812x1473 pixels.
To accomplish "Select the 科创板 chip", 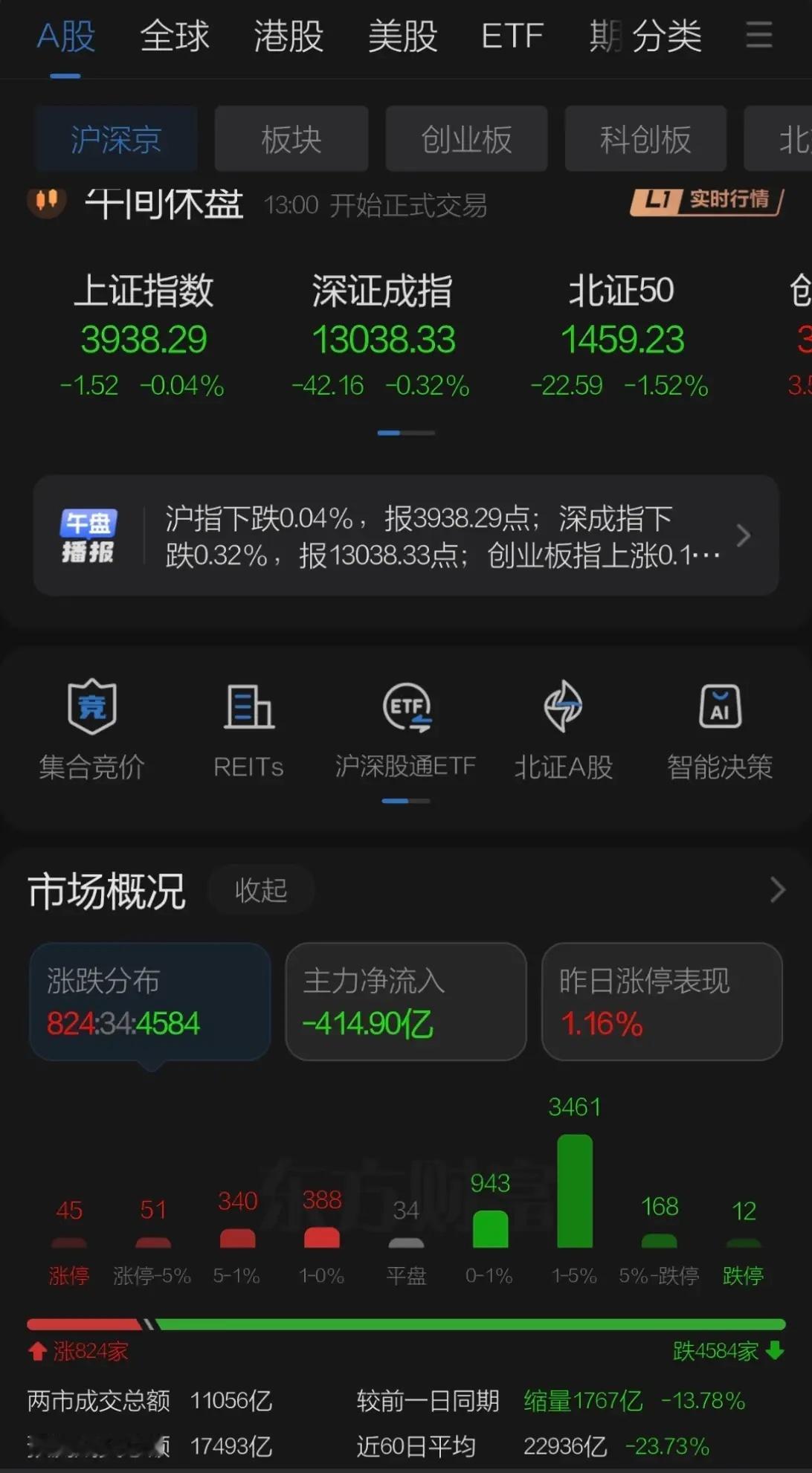I will click(645, 139).
